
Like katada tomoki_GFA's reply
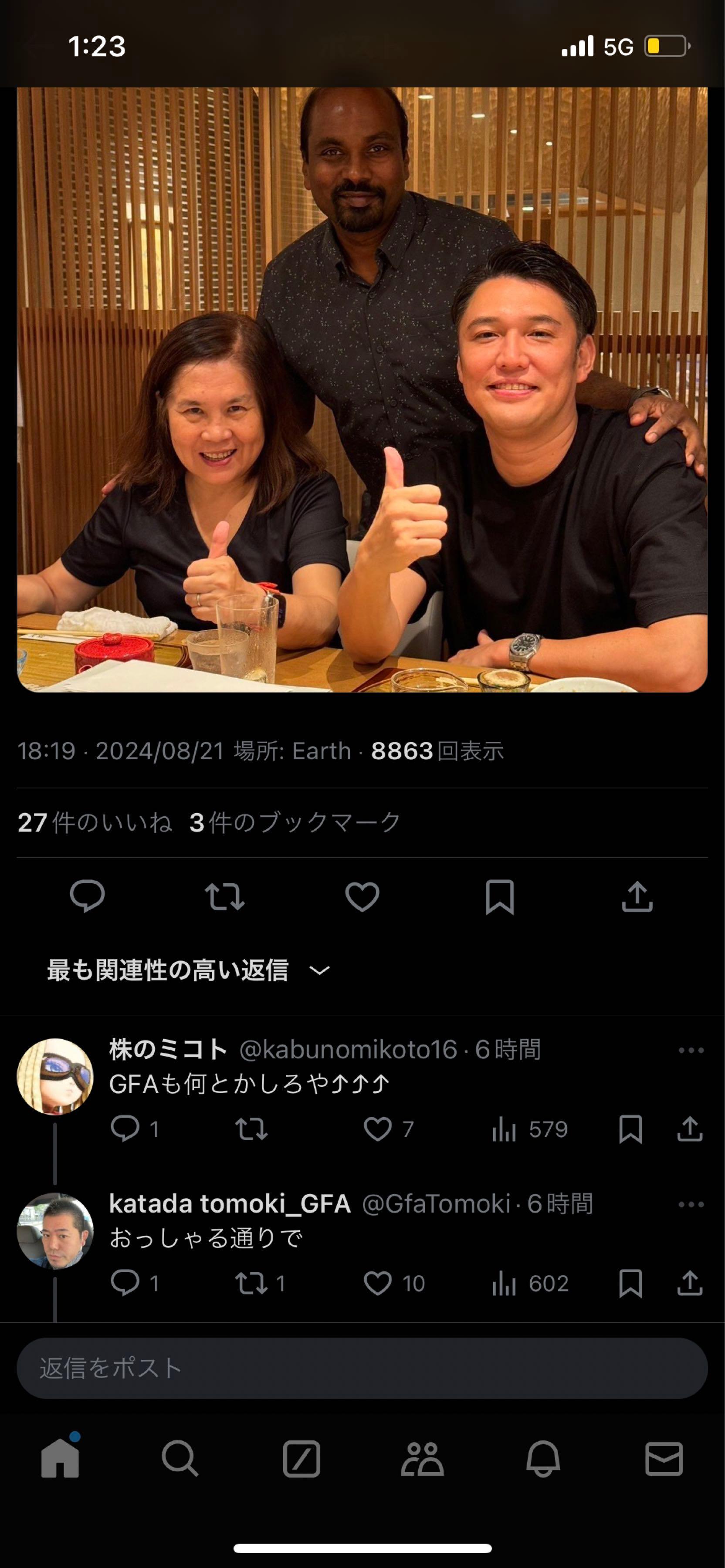378,1283
